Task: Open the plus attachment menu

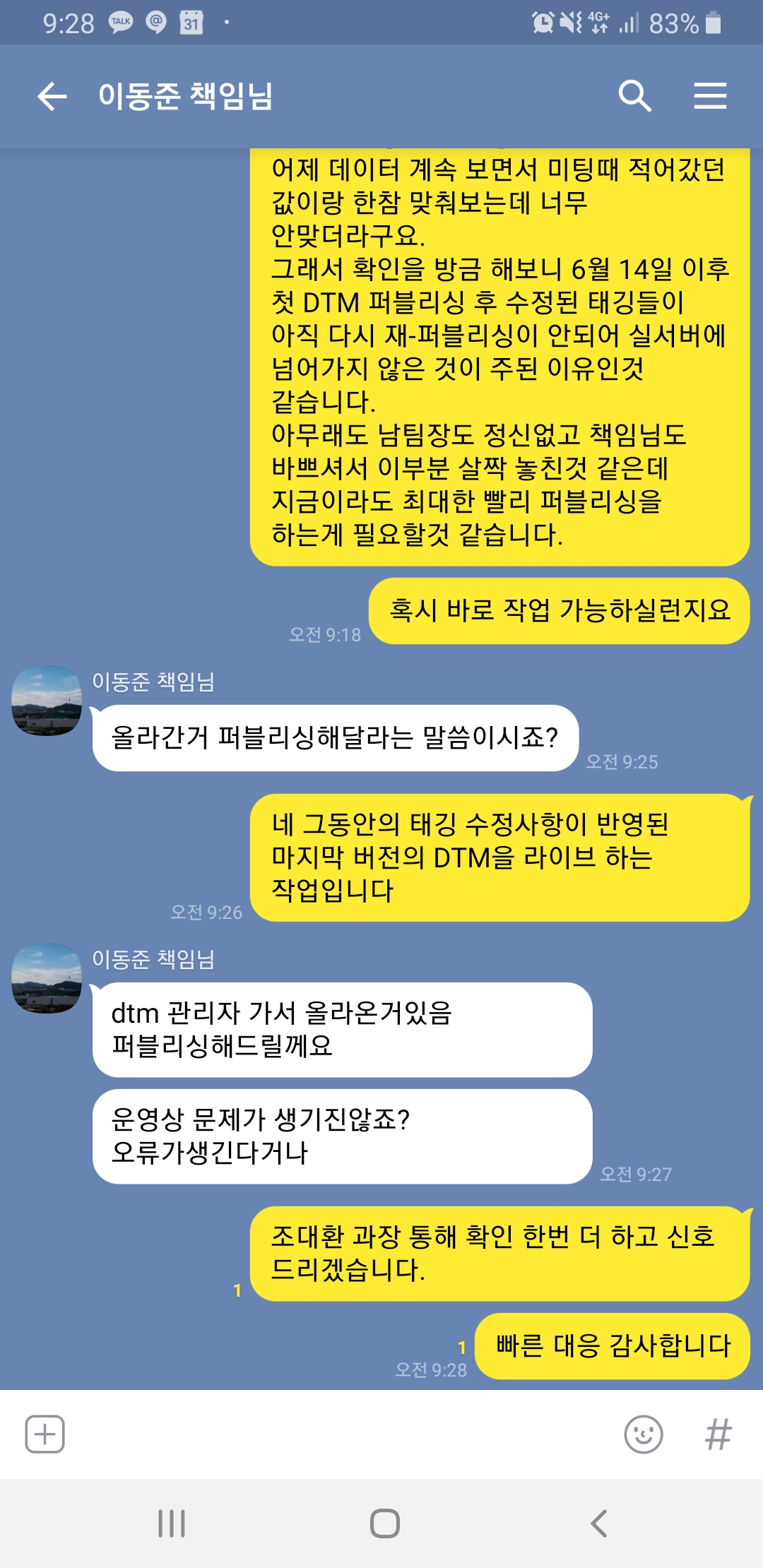Action: (45, 1434)
